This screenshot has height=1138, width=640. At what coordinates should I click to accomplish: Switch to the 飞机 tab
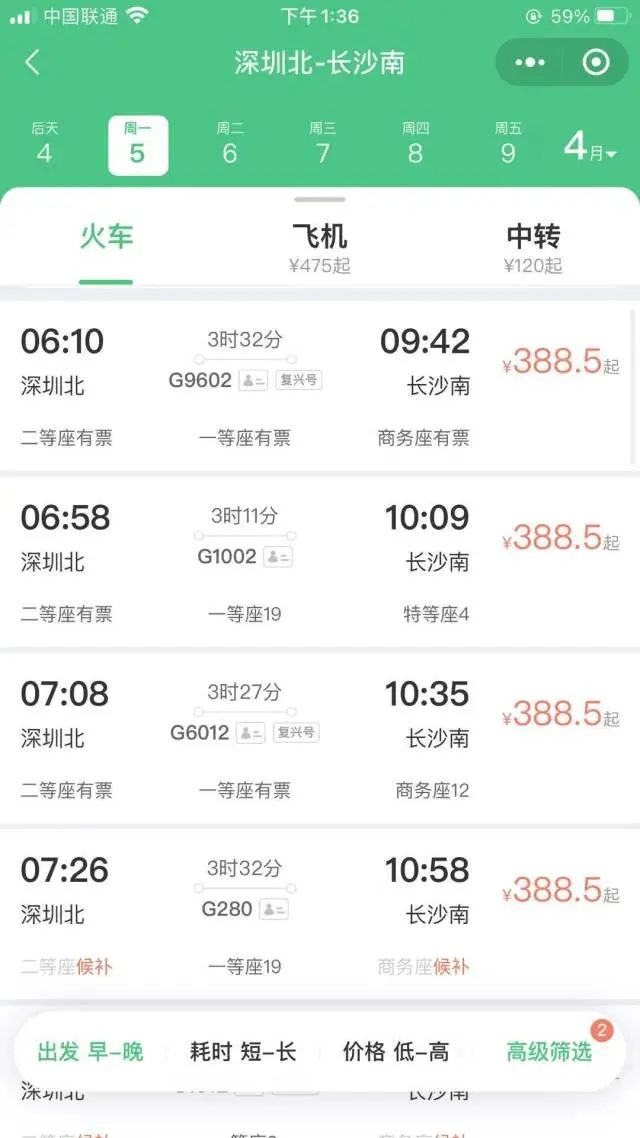click(319, 247)
